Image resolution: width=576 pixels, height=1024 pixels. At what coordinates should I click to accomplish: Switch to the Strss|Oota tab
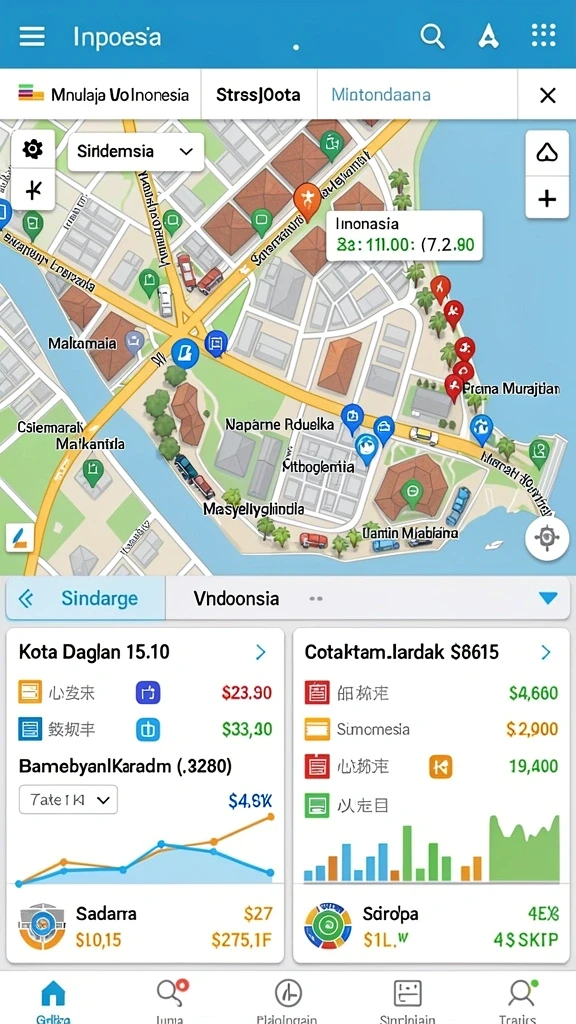259,95
